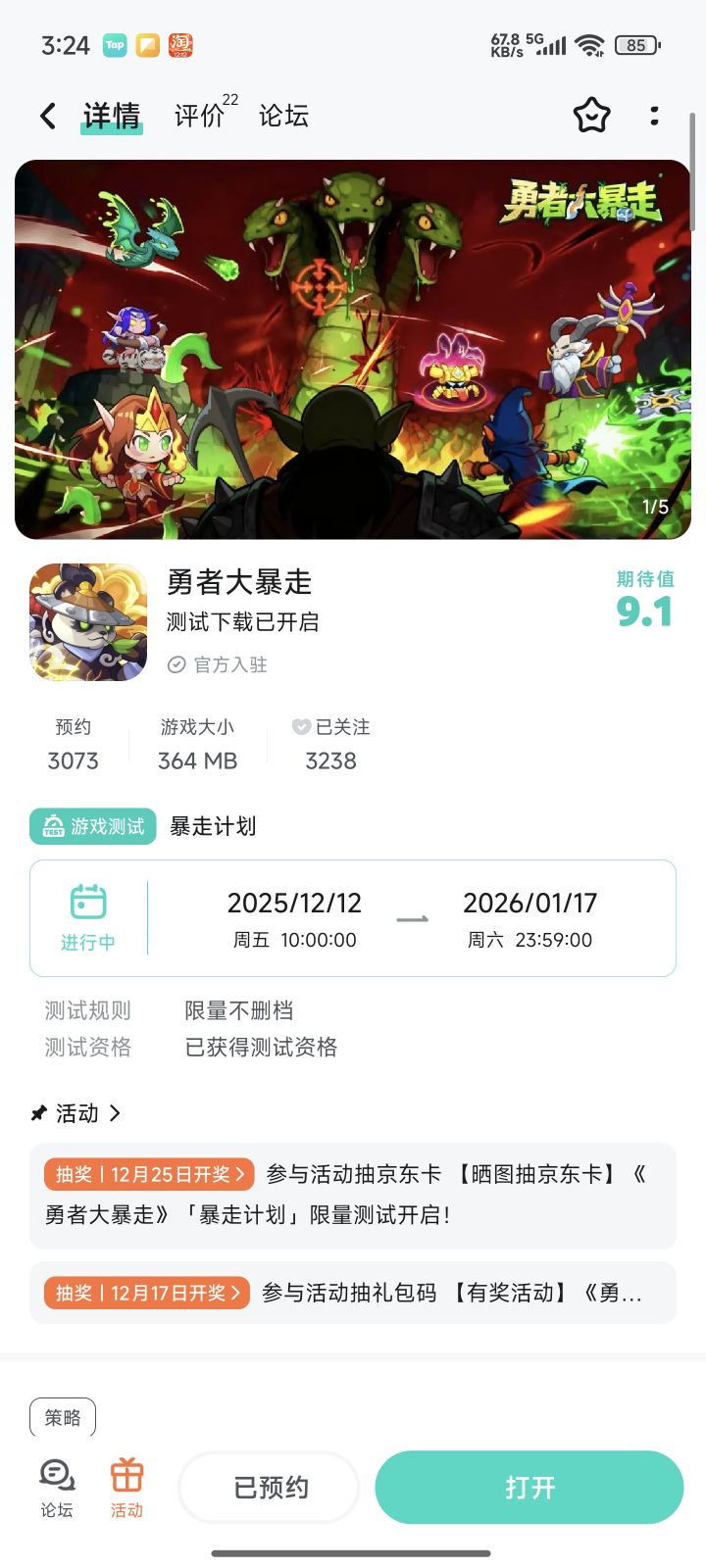Tap the 勇者大暴走 game icon
706x1568 pixels.
88,621
